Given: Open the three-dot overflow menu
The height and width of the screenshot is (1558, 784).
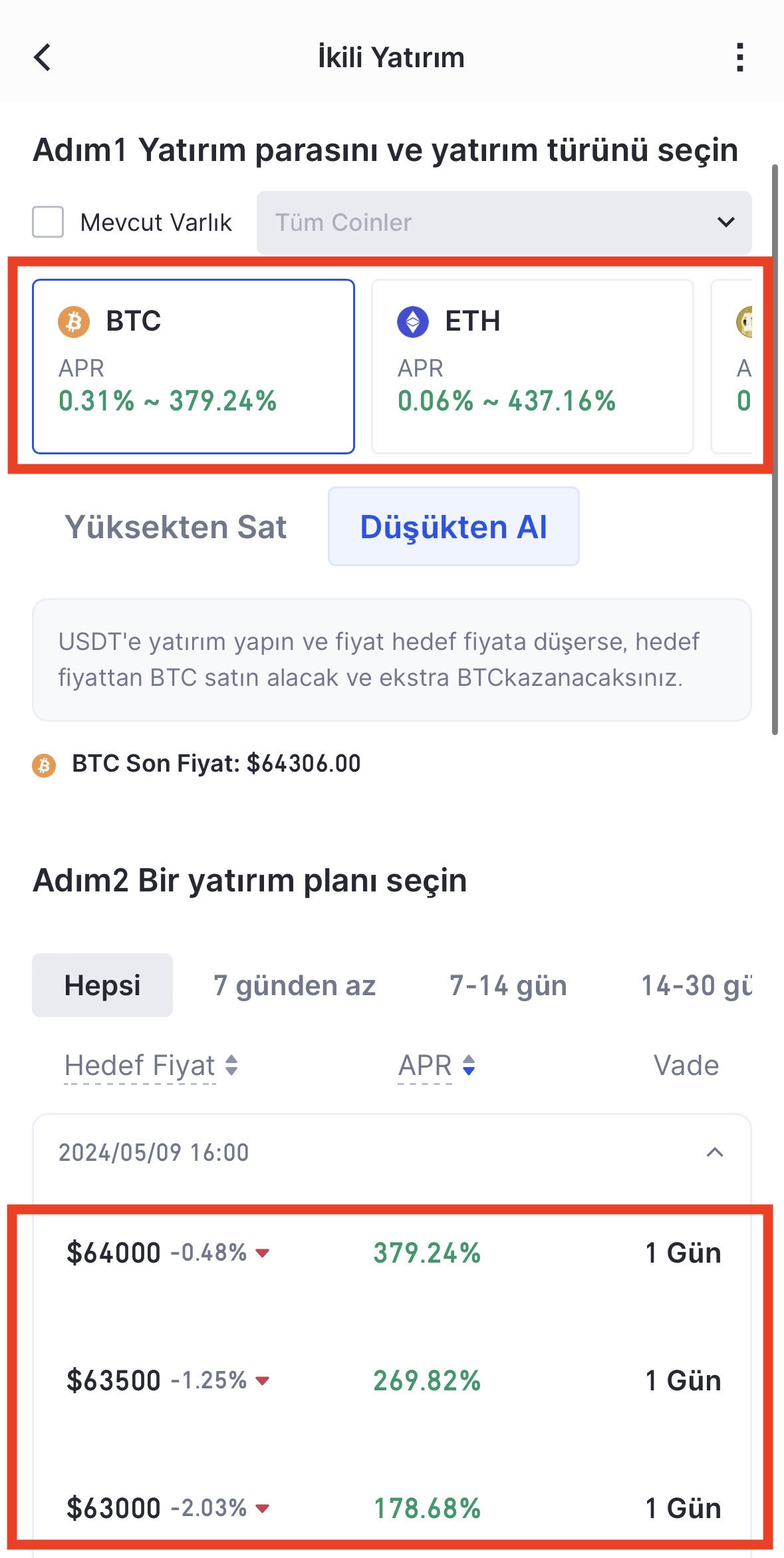Looking at the screenshot, I should [739, 57].
